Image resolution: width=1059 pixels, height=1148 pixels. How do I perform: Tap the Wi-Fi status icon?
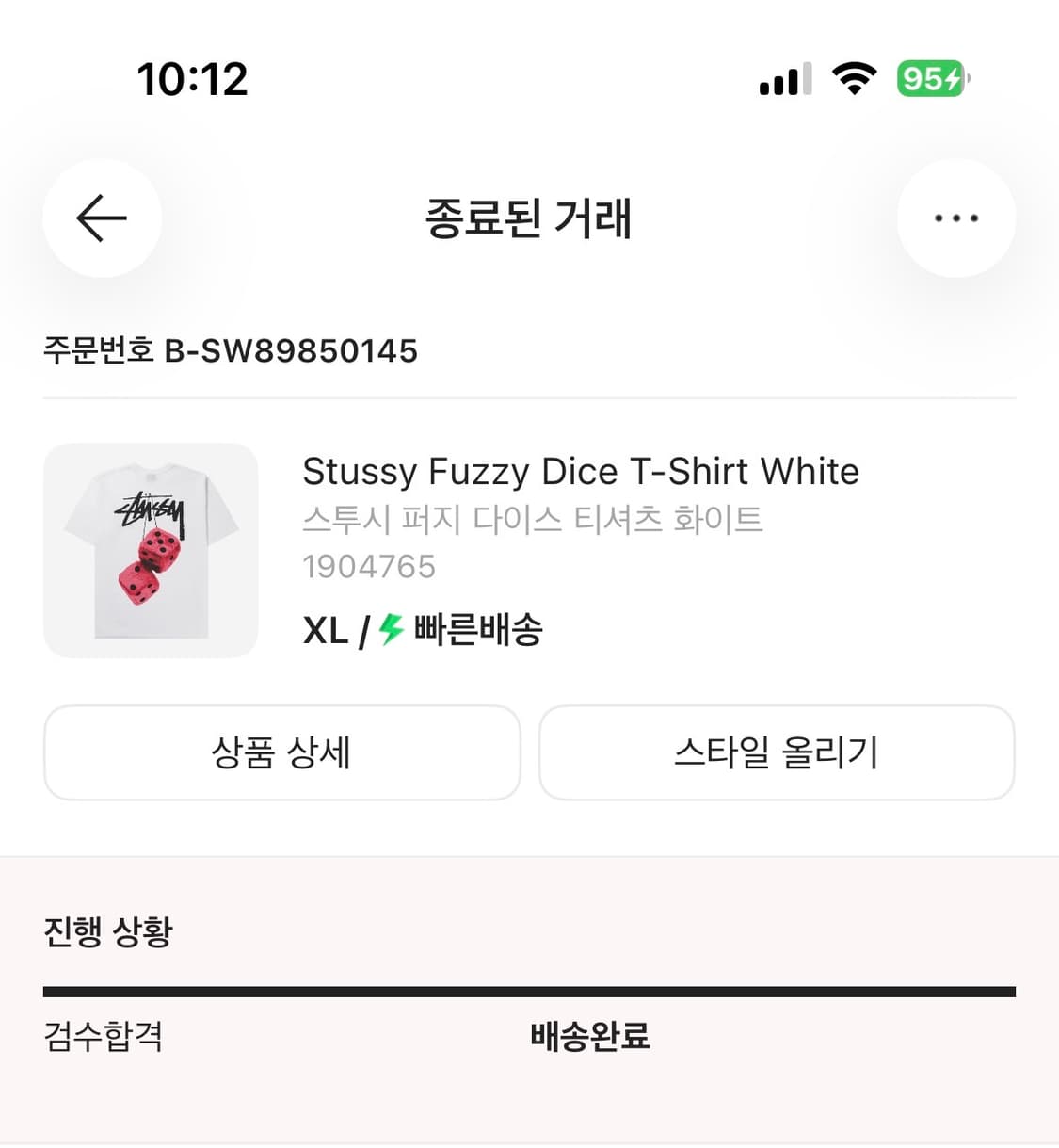[x=853, y=79]
